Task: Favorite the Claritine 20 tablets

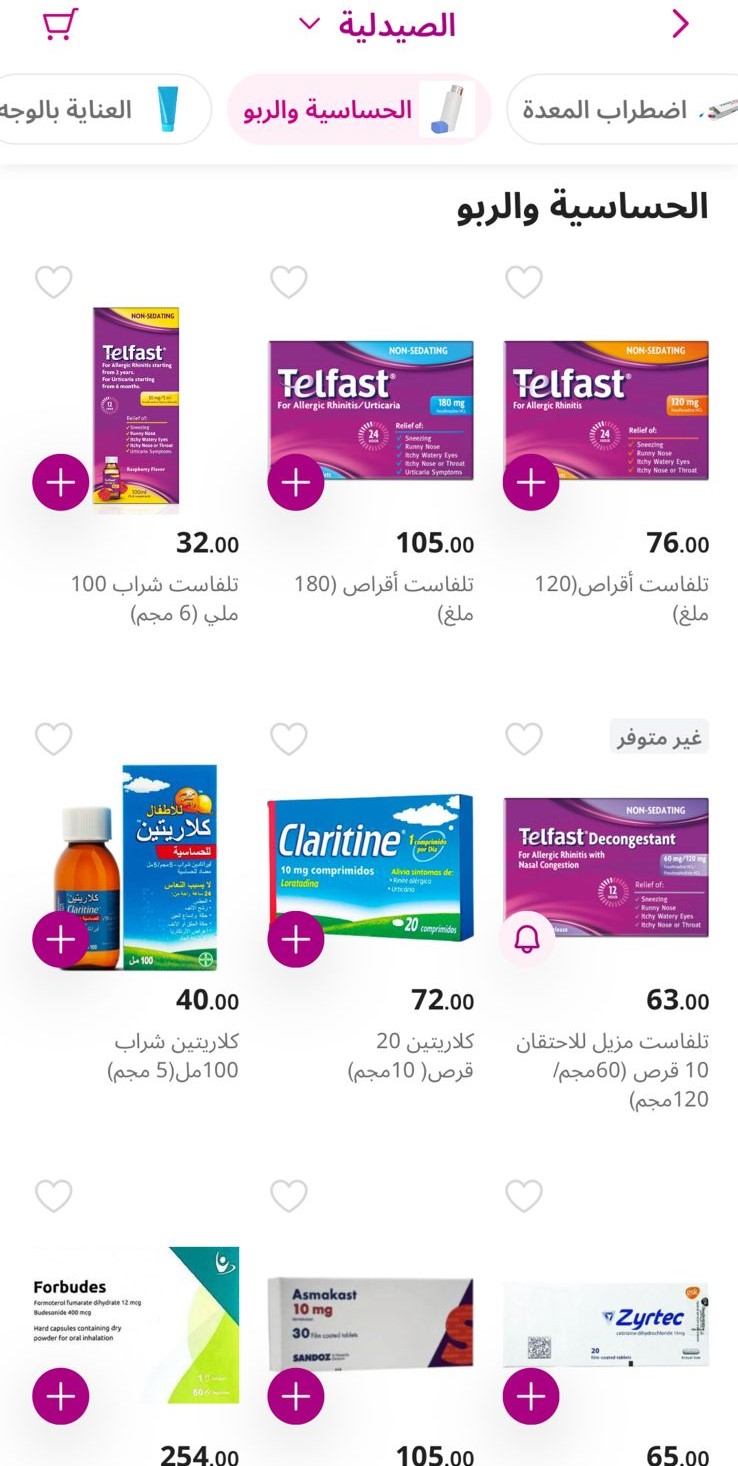Action: pos(289,739)
